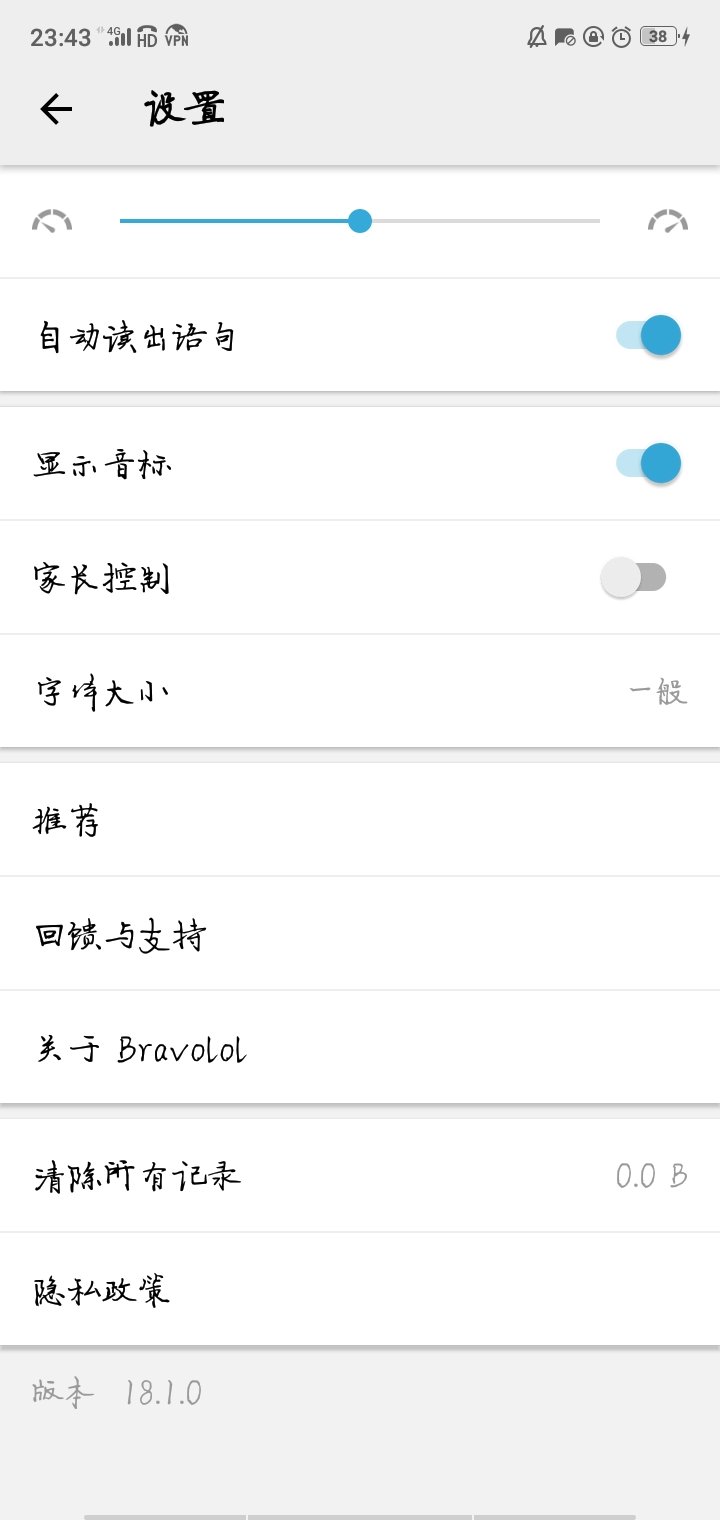Open 关于 Bravolol

[360, 1049]
